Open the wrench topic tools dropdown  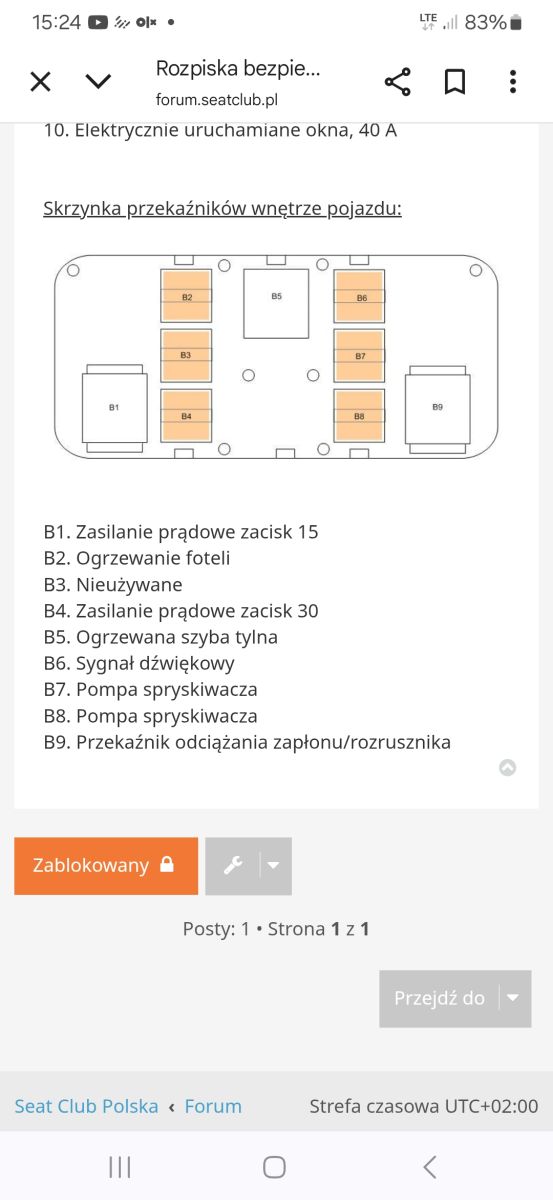(x=248, y=865)
